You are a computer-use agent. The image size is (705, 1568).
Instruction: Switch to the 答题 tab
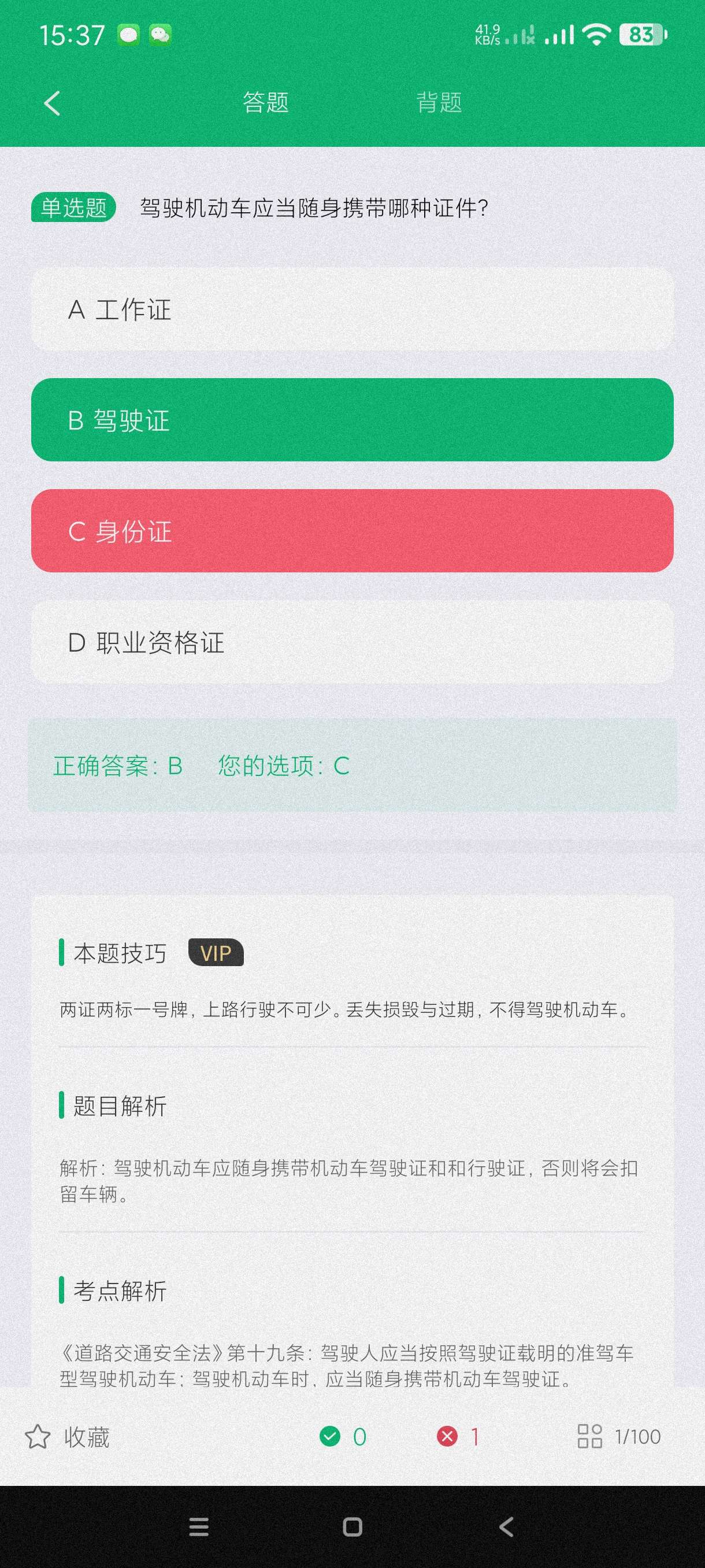265,102
